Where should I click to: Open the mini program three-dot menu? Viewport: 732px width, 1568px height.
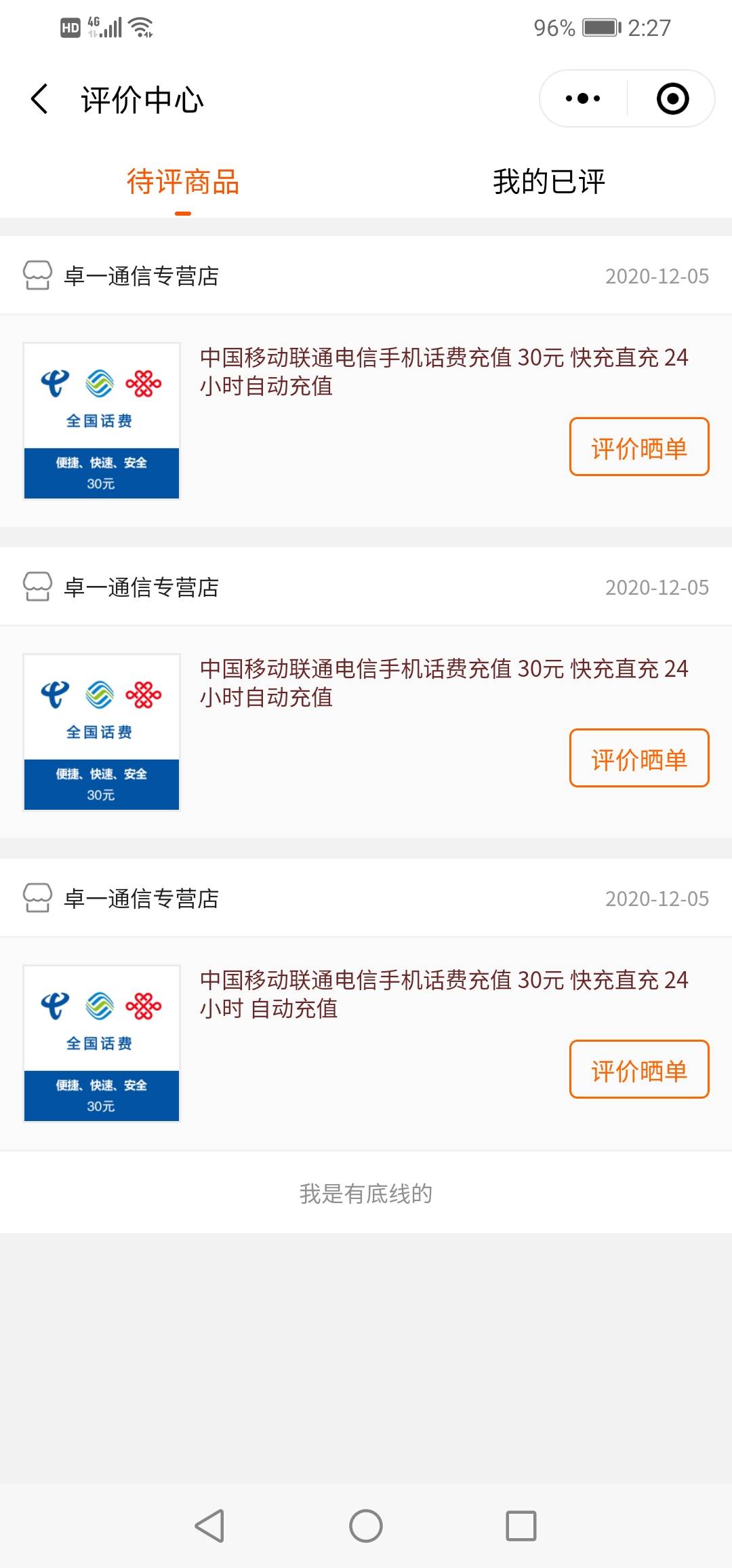[x=583, y=99]
